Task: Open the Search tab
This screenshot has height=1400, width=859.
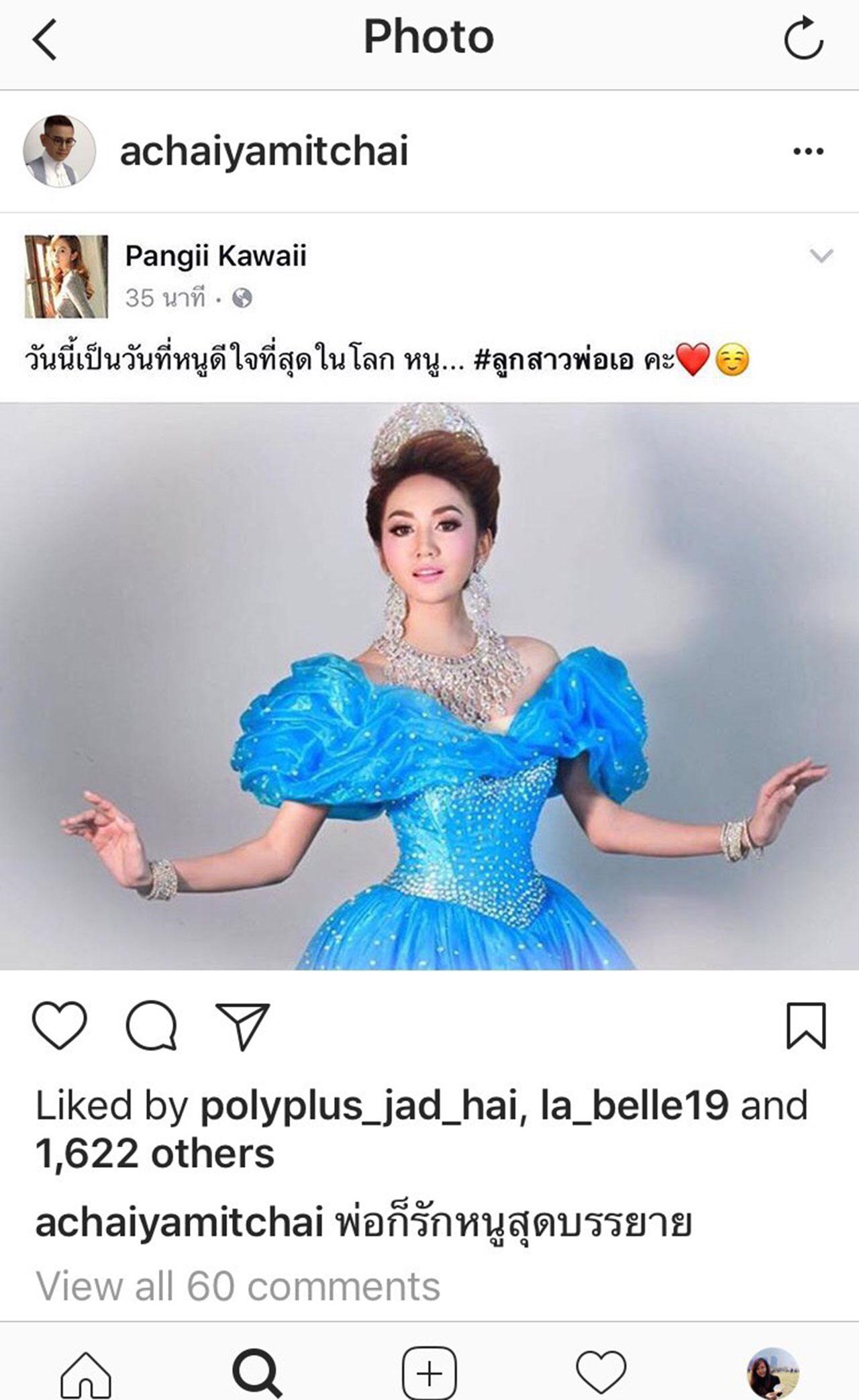Action: click(x=257, y=1373)
